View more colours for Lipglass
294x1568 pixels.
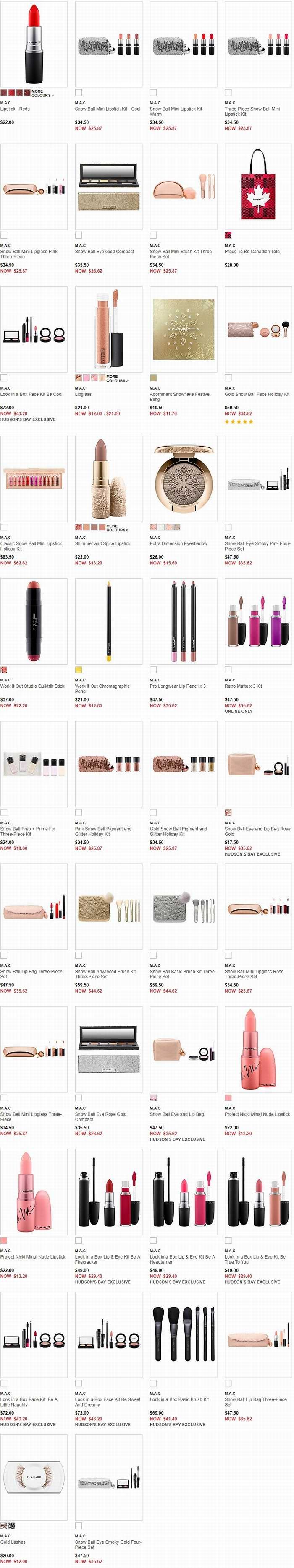116,379
